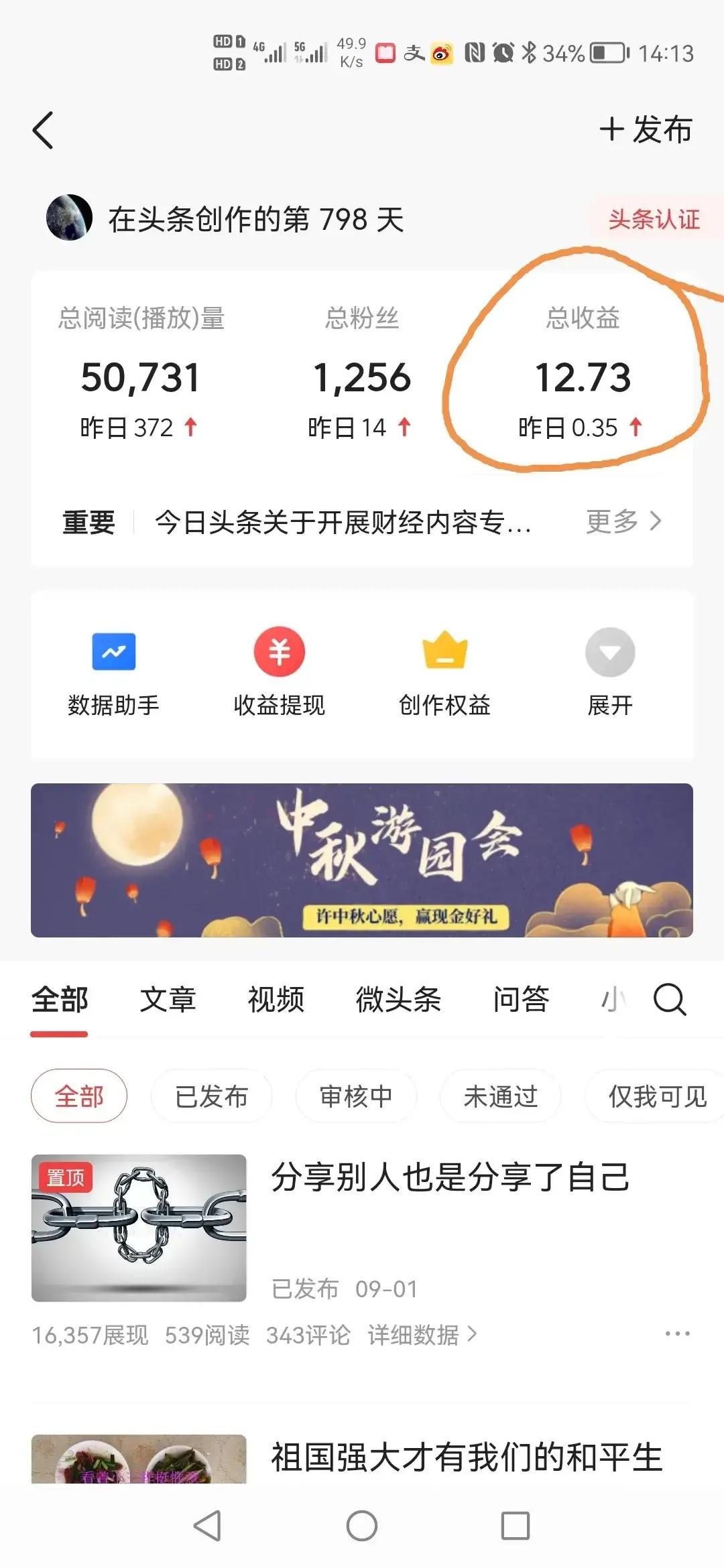Switch to the 微头条 tab
Screen dimensions: 724x1568
pyautogui.click(x=398, y=1000)
